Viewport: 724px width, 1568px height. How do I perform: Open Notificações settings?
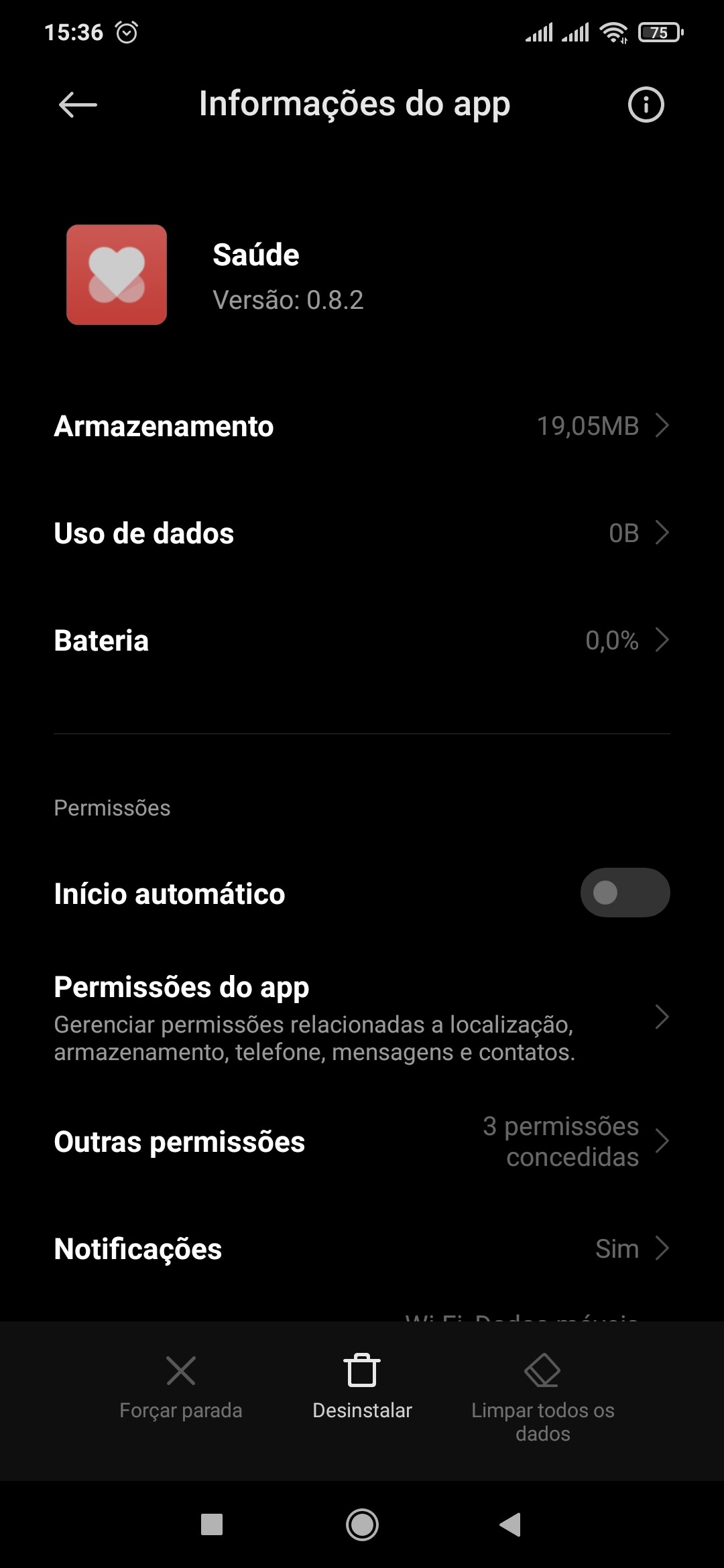[362, 1248]
